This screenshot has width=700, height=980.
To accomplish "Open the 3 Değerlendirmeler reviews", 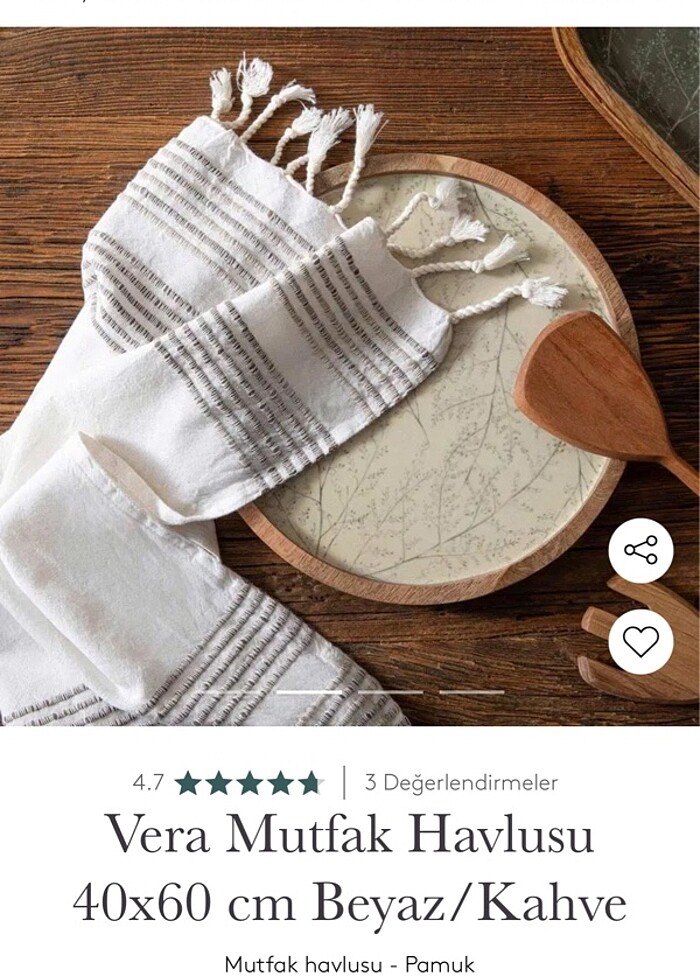I will [461, 782].
